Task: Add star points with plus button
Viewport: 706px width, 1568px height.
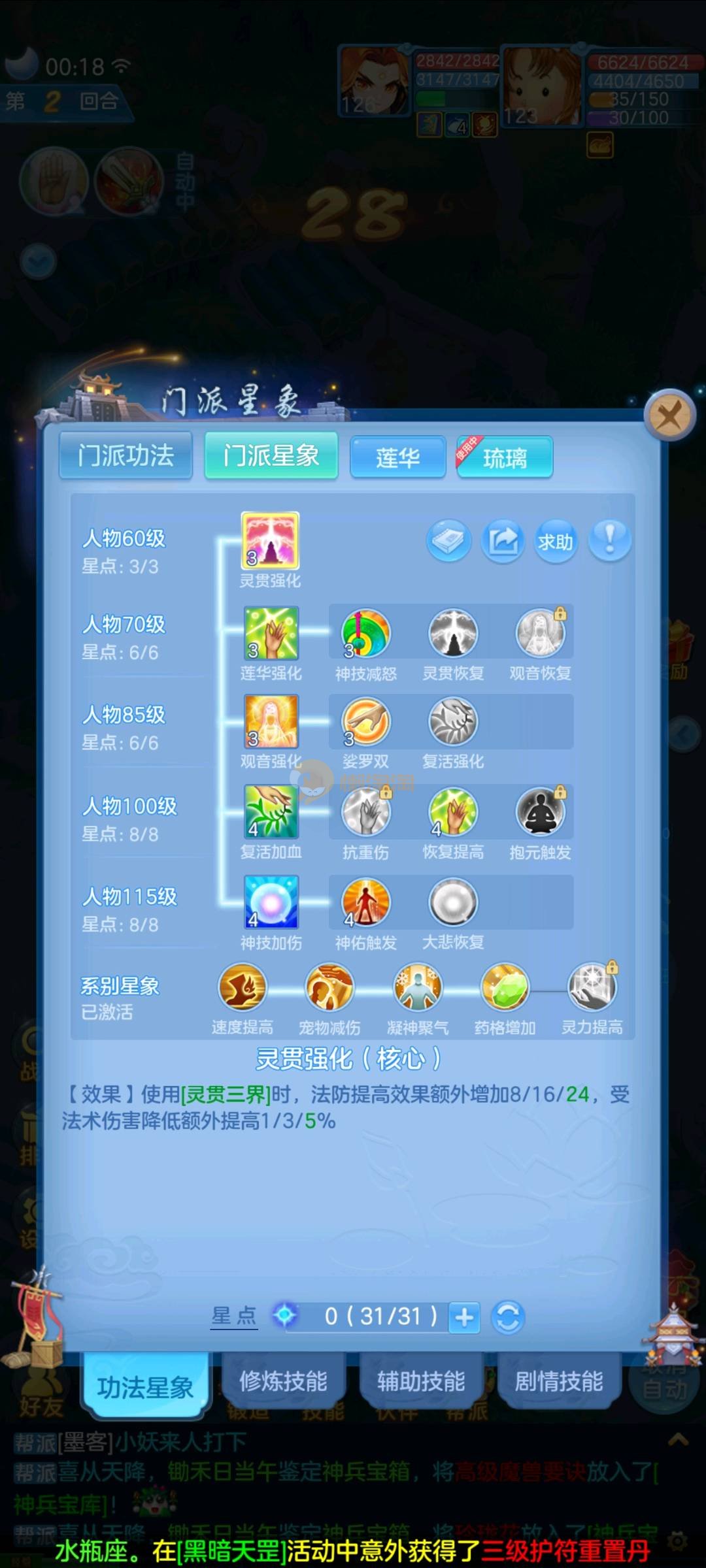Action: pyautogui.click(x=464, y=1316)
